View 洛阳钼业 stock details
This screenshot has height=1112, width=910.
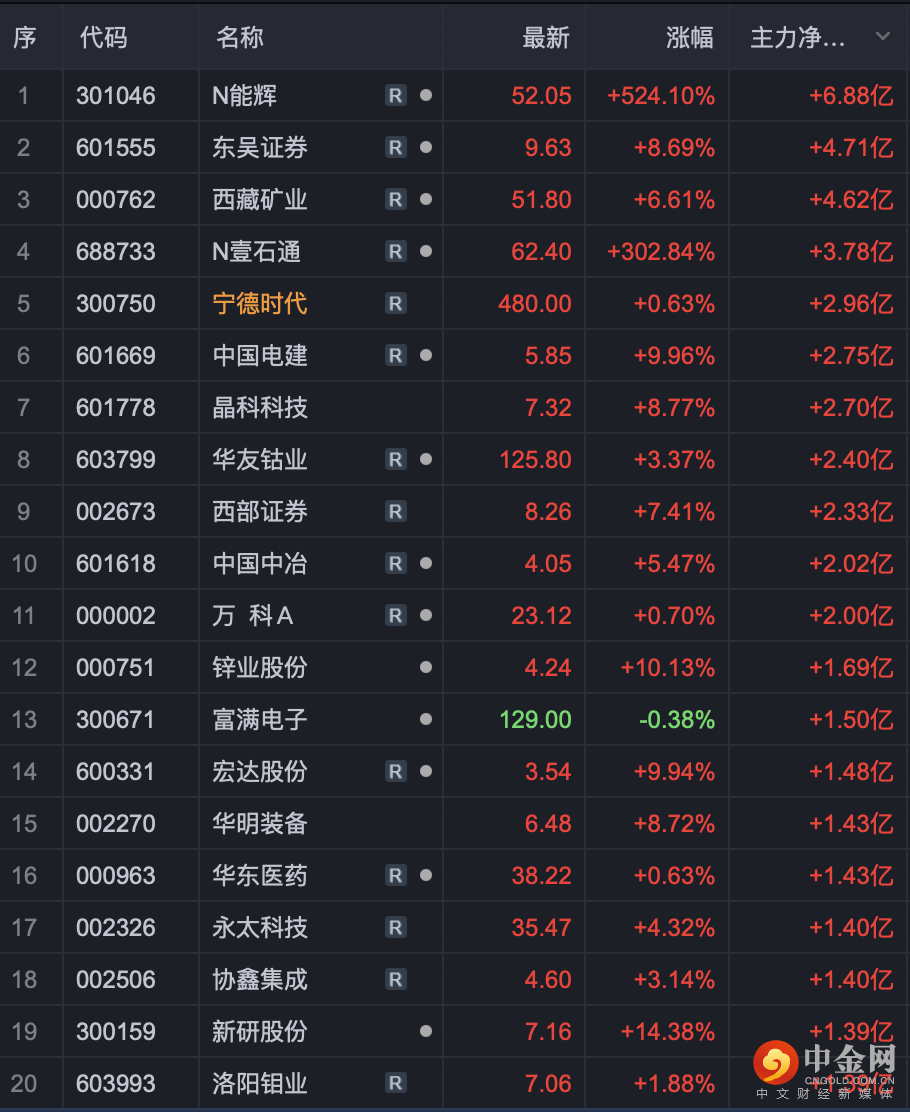click(x=260, y=1084)
